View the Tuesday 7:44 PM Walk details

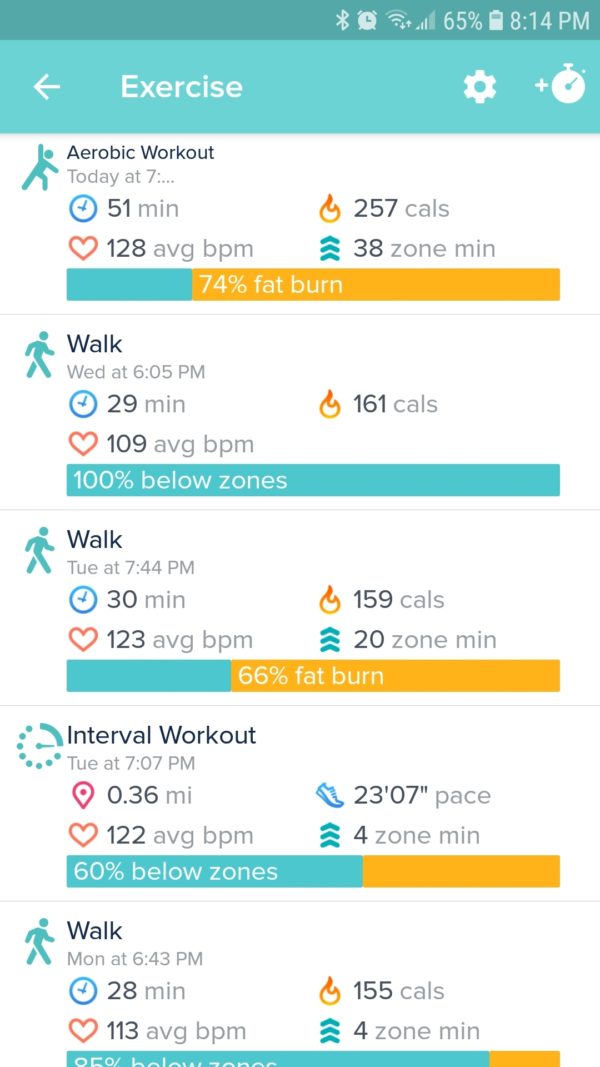click(300, 608)
